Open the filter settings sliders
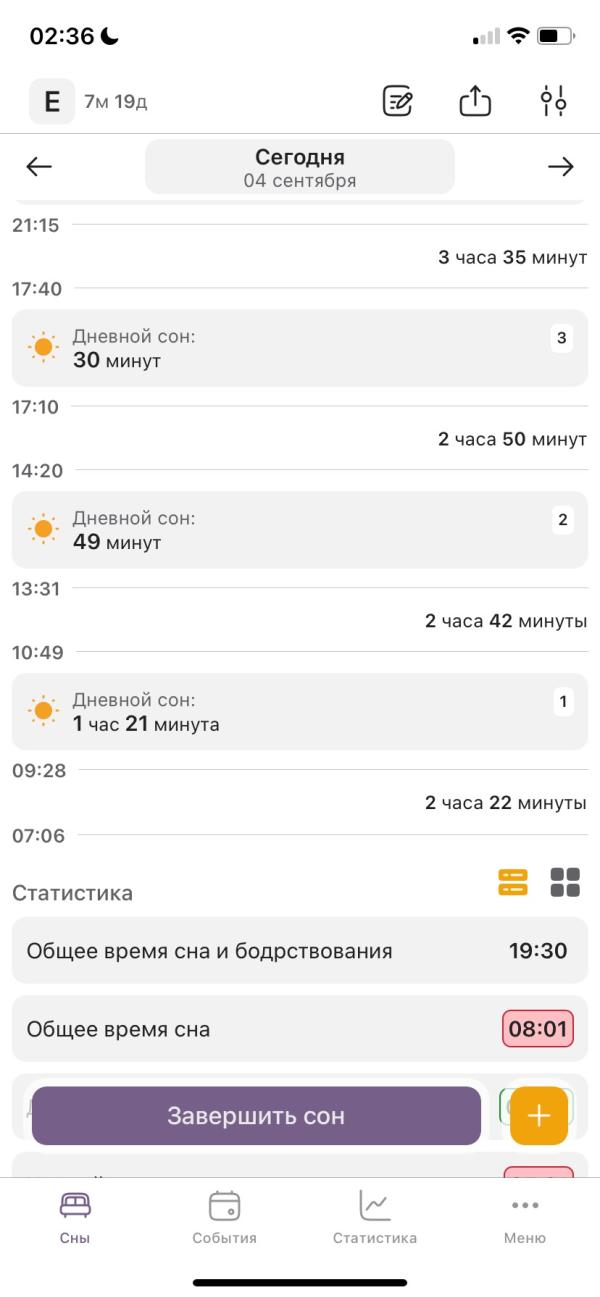600x1297 pixels. point(553,101)
